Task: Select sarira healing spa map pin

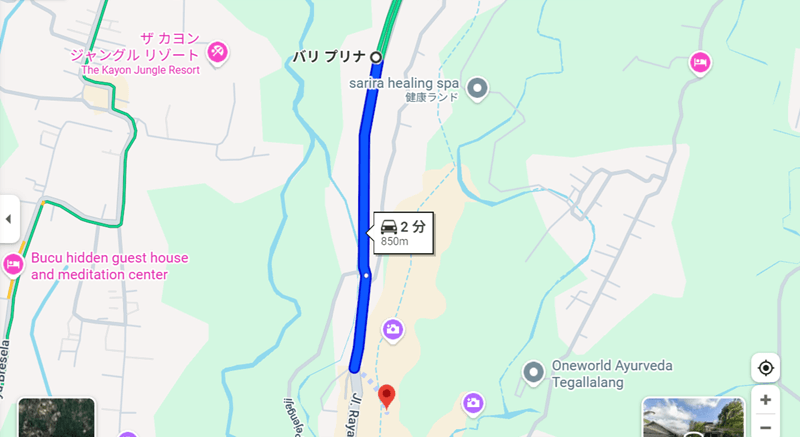Action: click(x=477, y=89)
